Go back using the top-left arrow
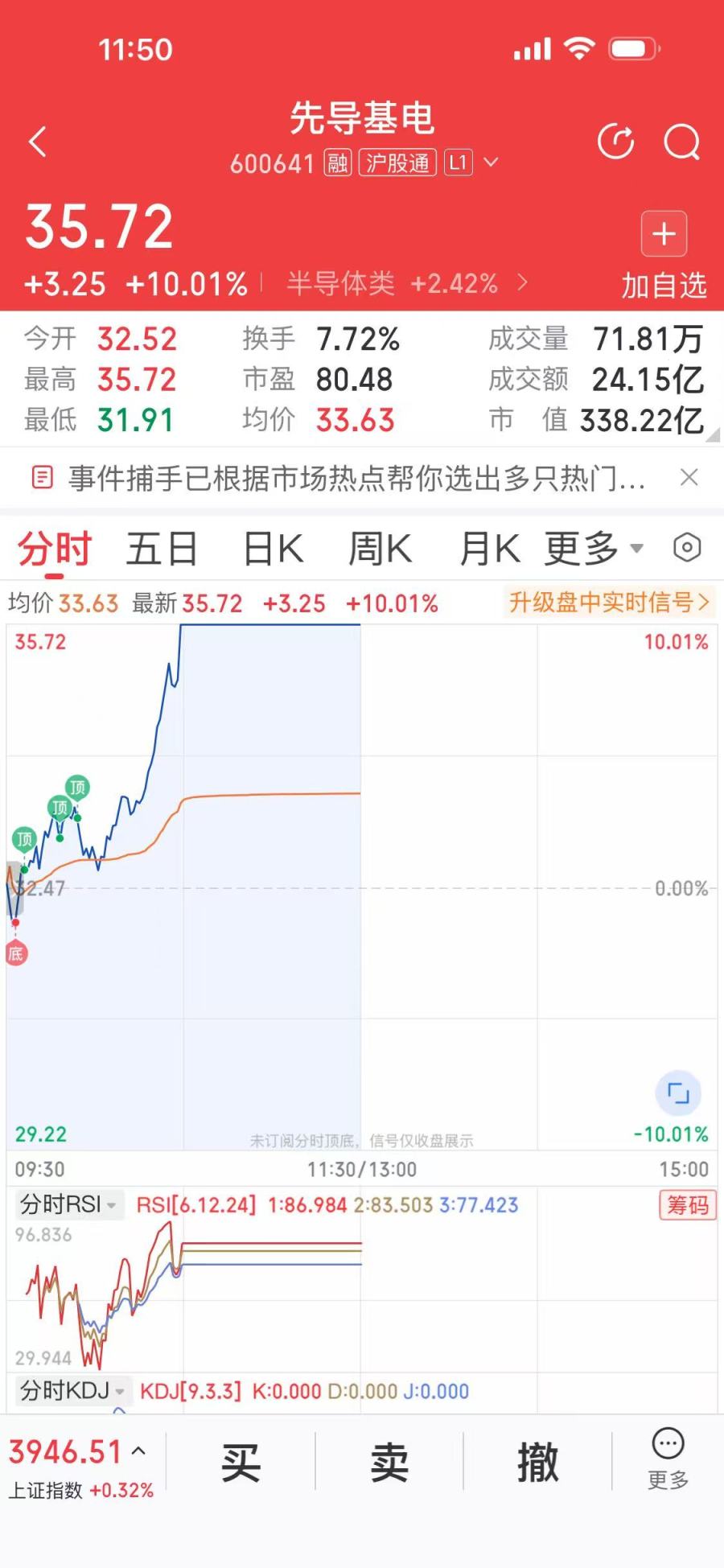This screenshot has height=1568, width=724. click(38, 142)
